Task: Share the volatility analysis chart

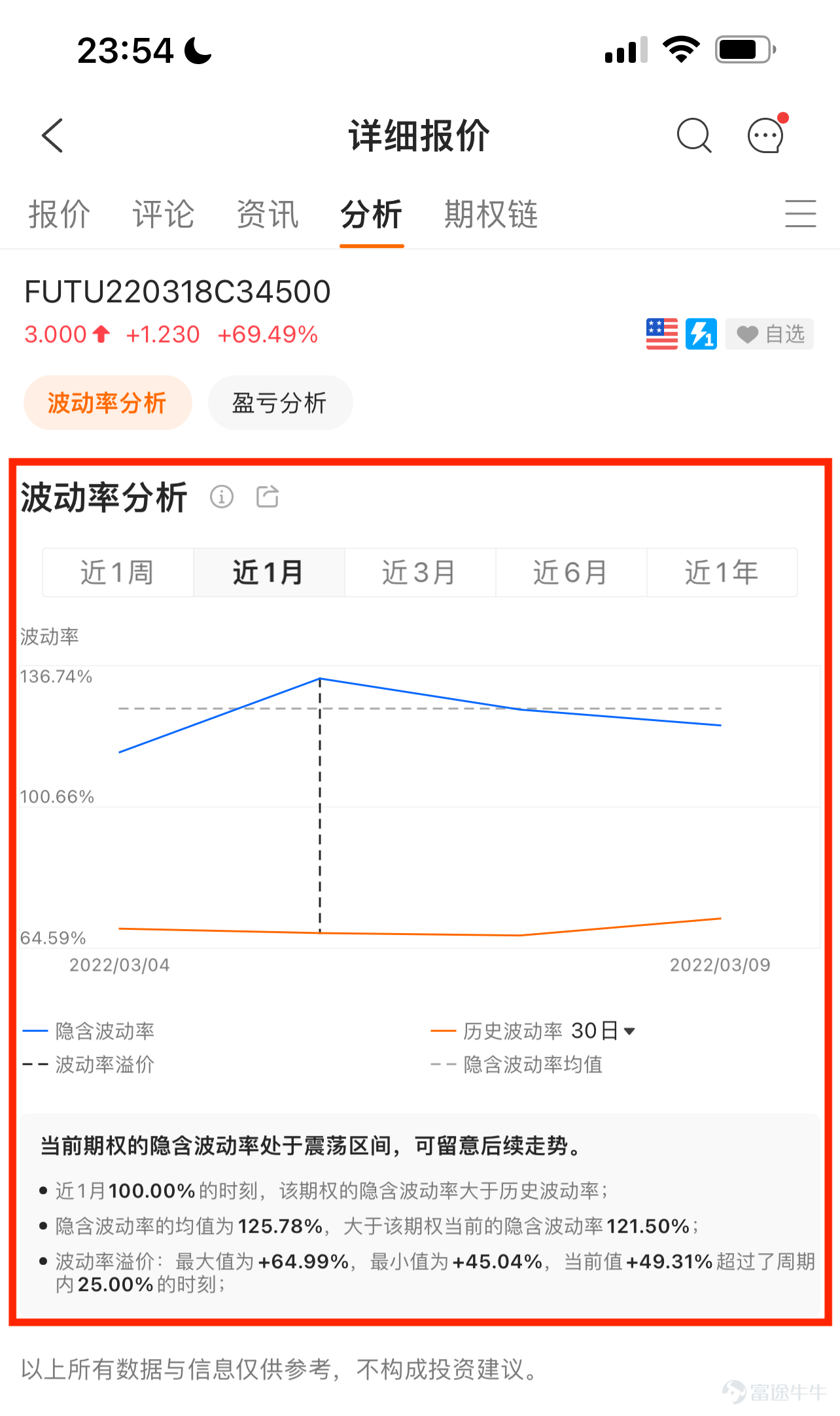Action: (268, 497)
